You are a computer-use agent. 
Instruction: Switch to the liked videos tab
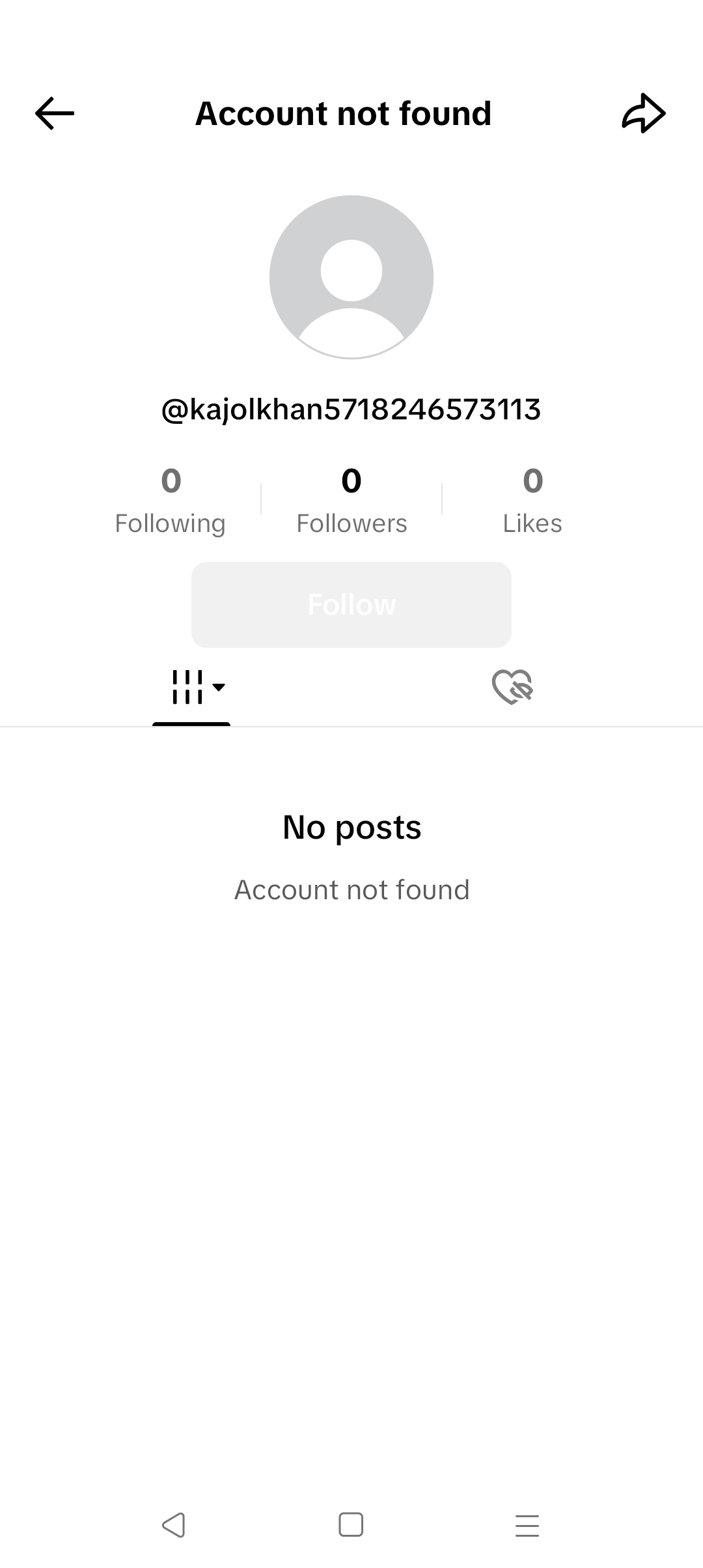coord(512,688)
